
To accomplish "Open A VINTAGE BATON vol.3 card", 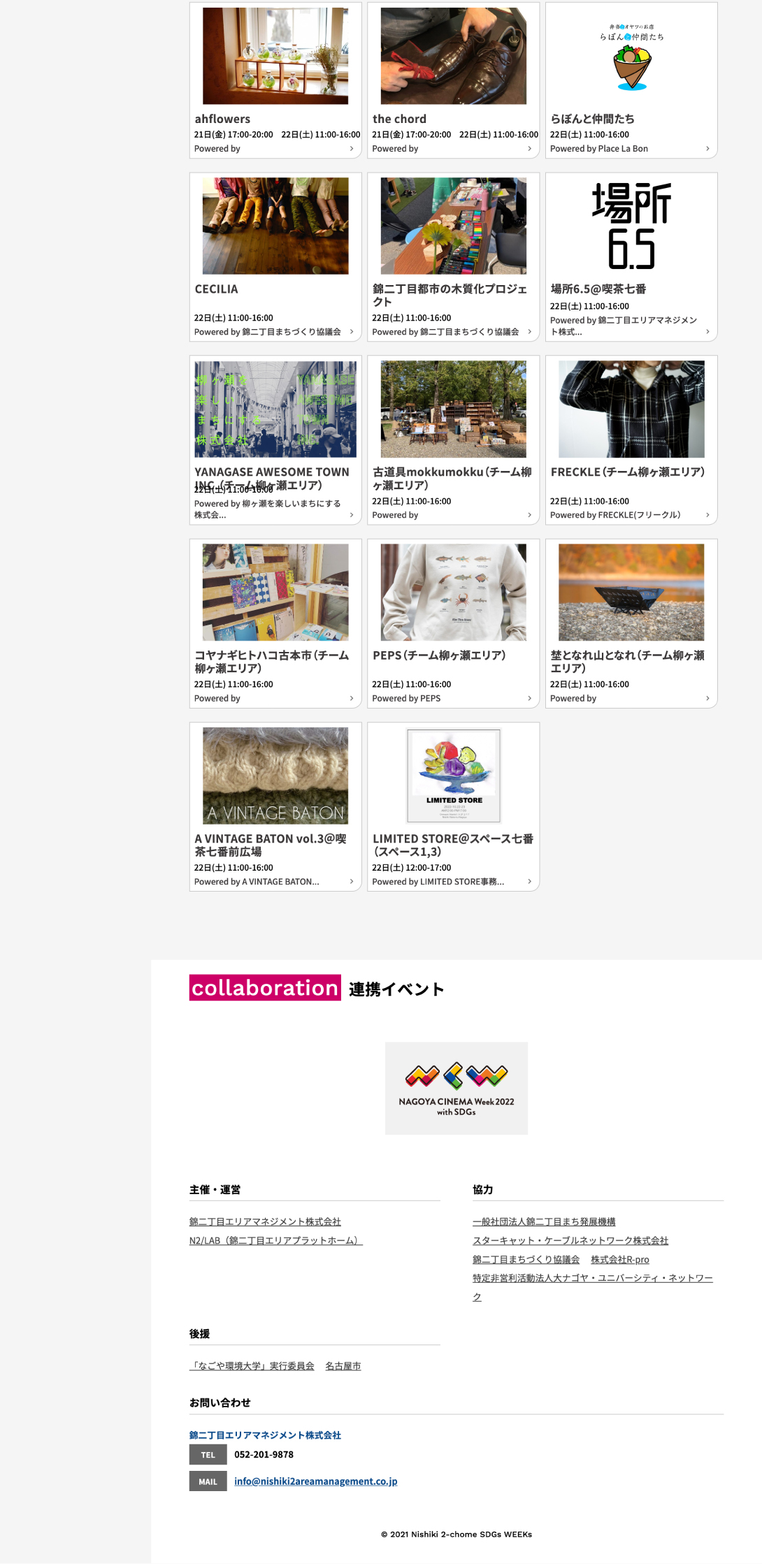I will [x=275, y=806].
